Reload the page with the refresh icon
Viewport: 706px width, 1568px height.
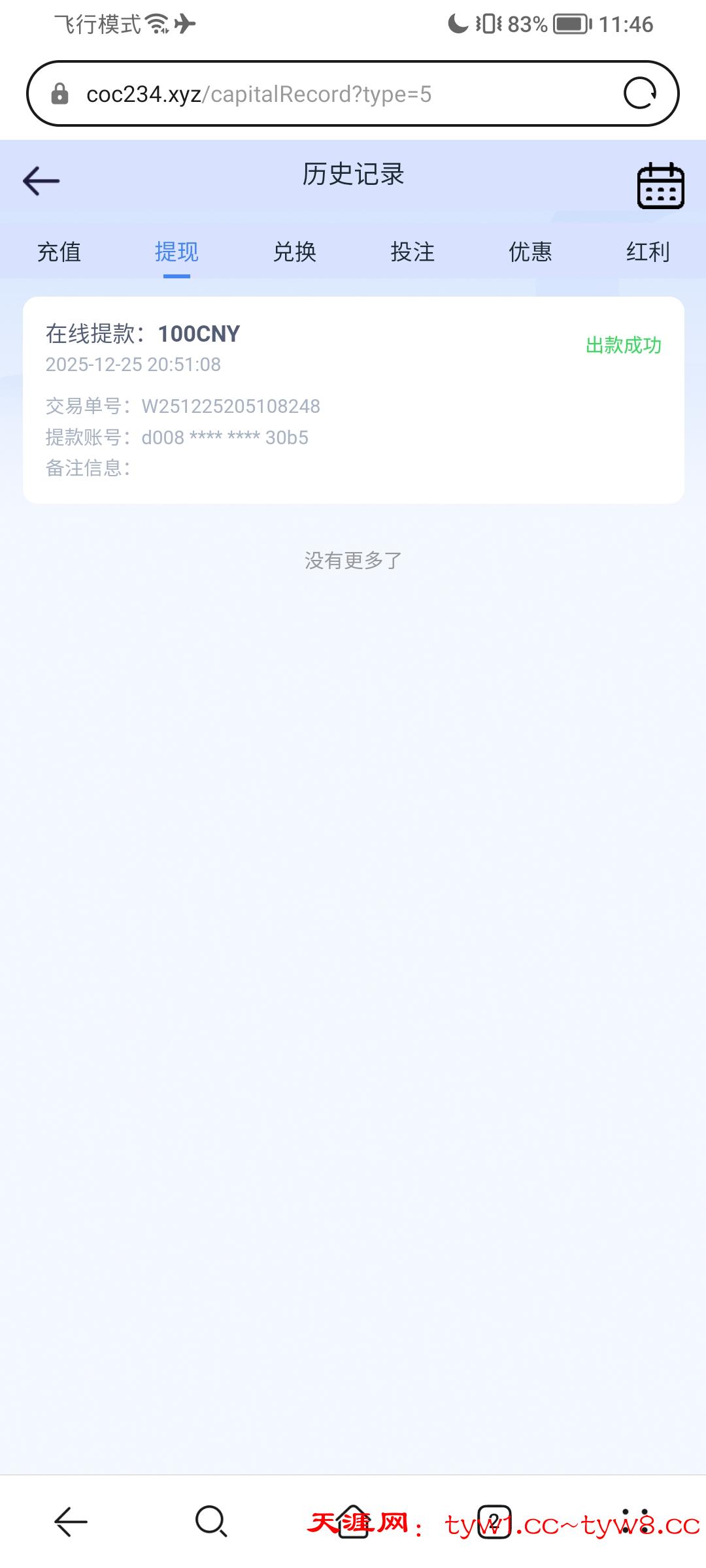(640, 93)
